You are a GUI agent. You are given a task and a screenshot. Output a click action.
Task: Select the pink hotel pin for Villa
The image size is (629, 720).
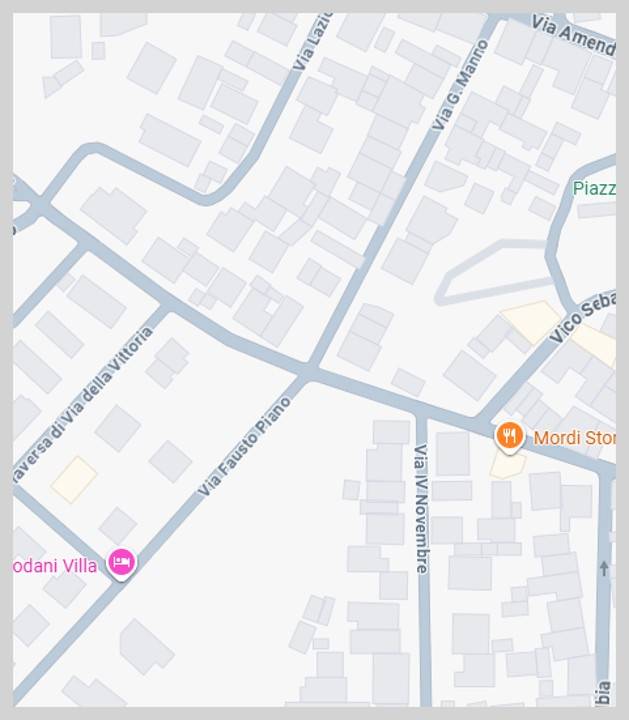pos(122,563)
